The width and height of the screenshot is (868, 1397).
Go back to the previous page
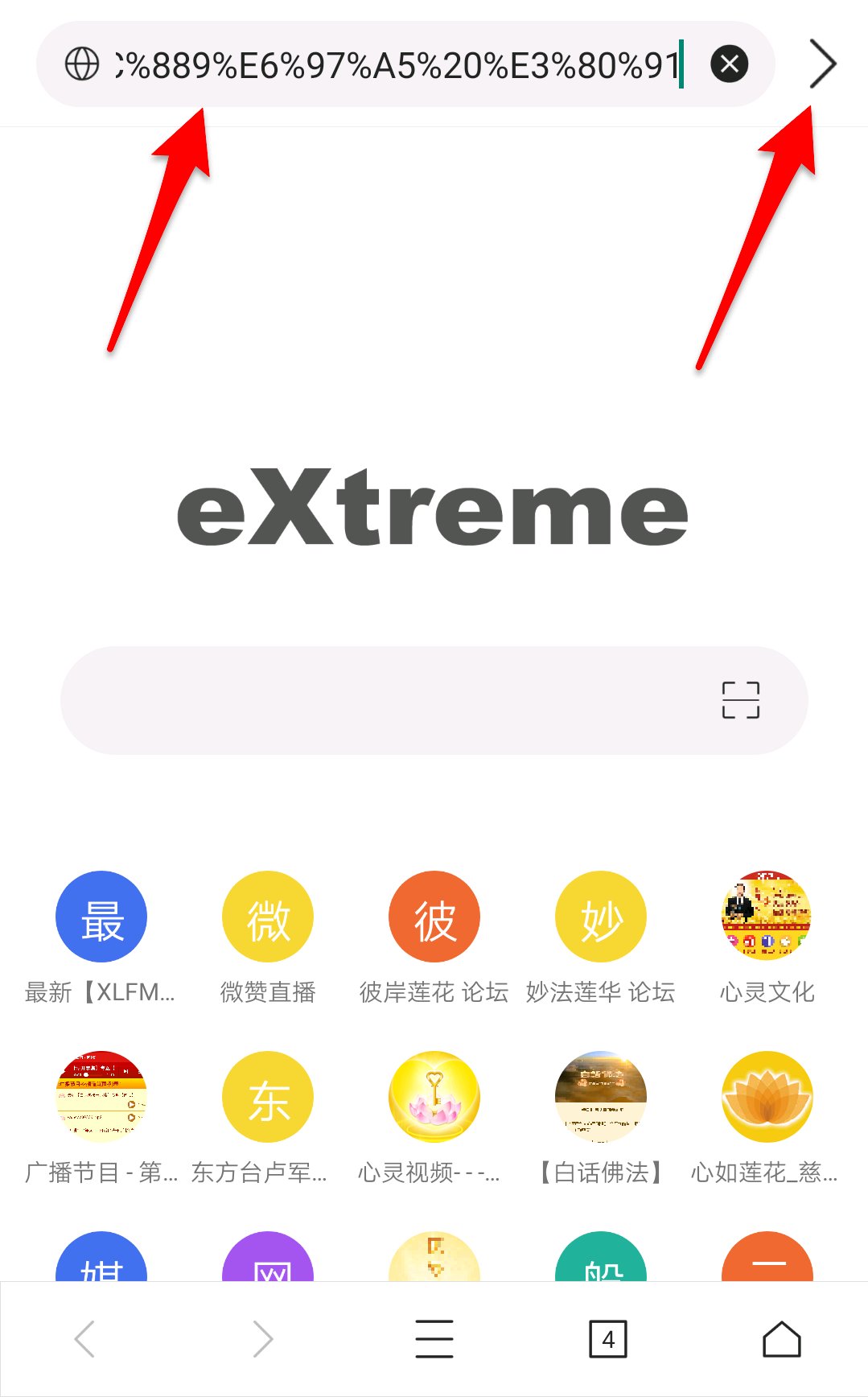85,1339
